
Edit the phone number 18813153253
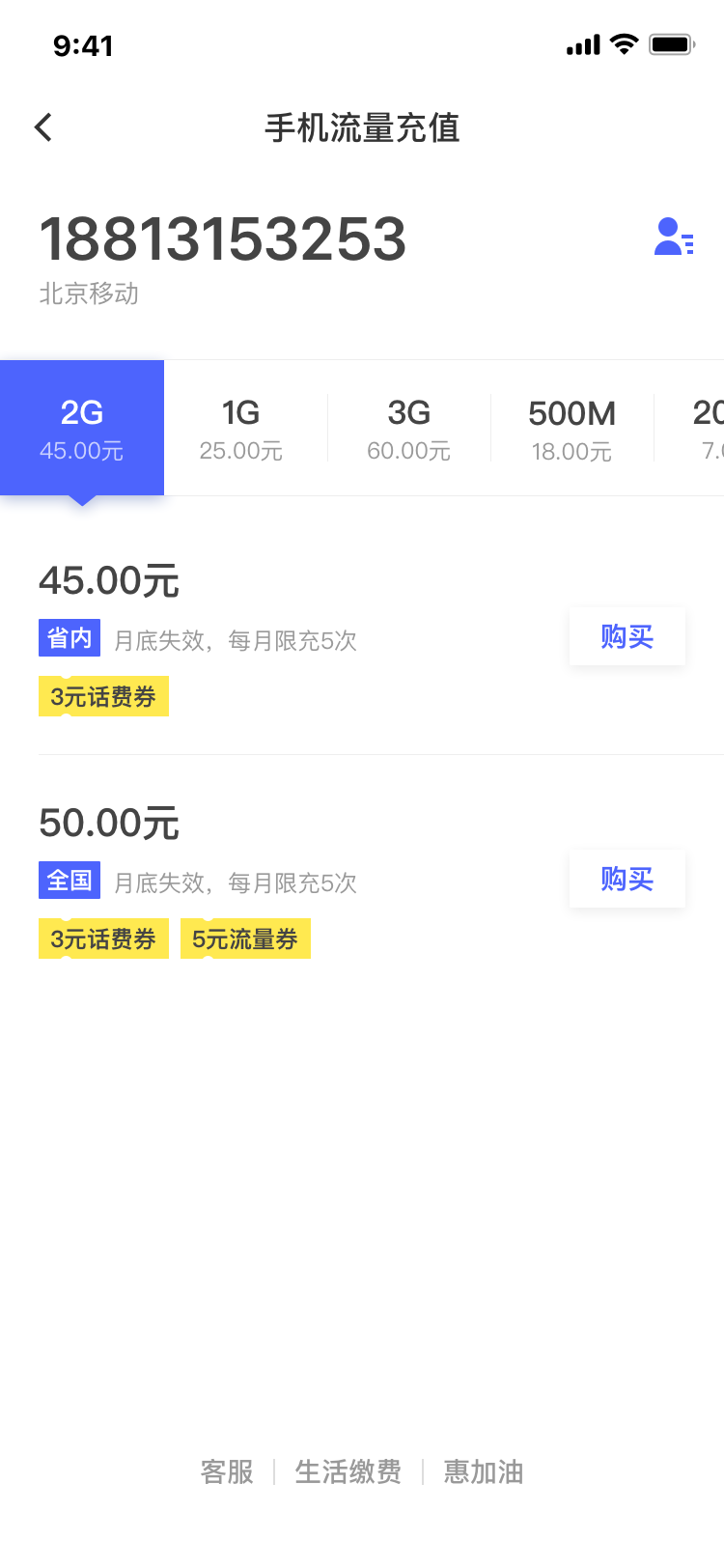coord(223,239)
